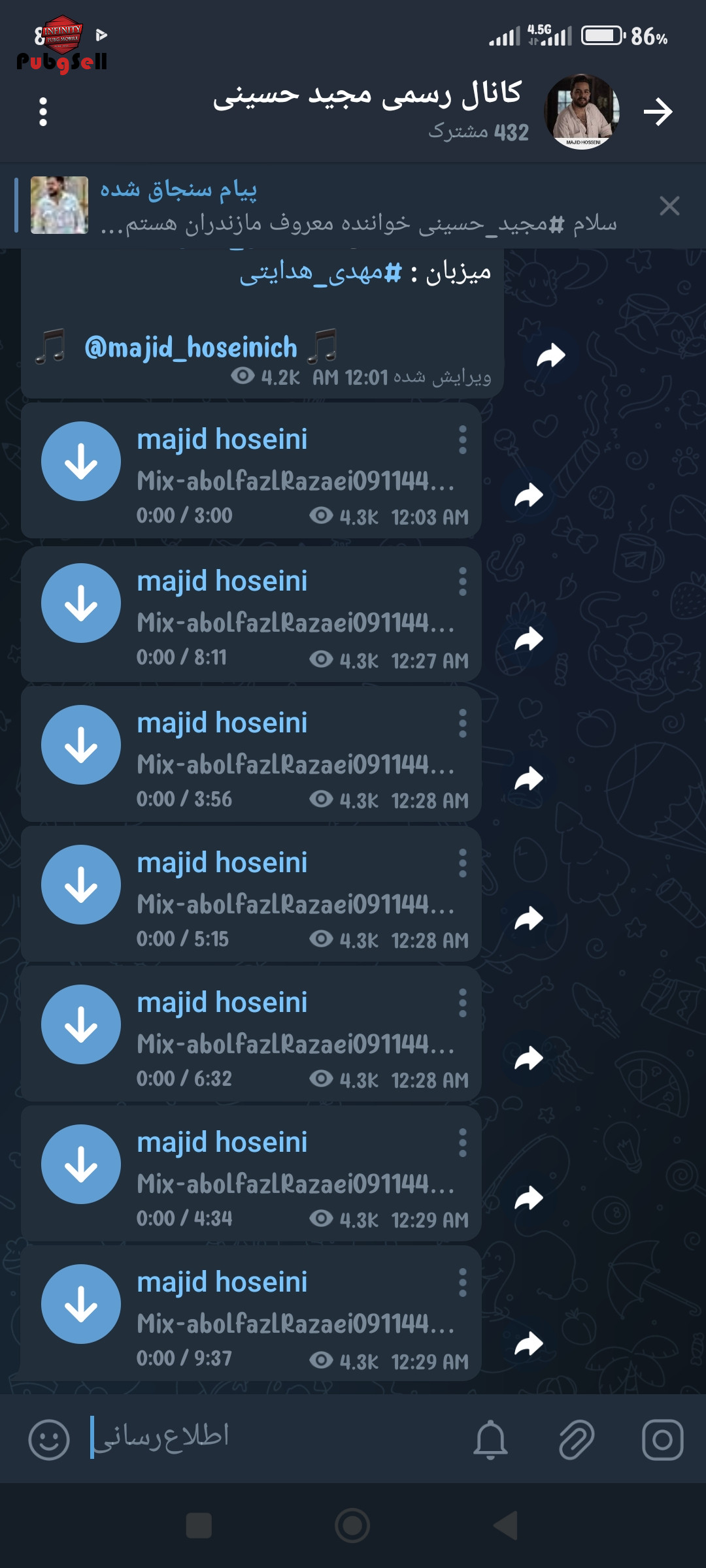
Task: Open the emoji picker
Action: pos(49,1439)
